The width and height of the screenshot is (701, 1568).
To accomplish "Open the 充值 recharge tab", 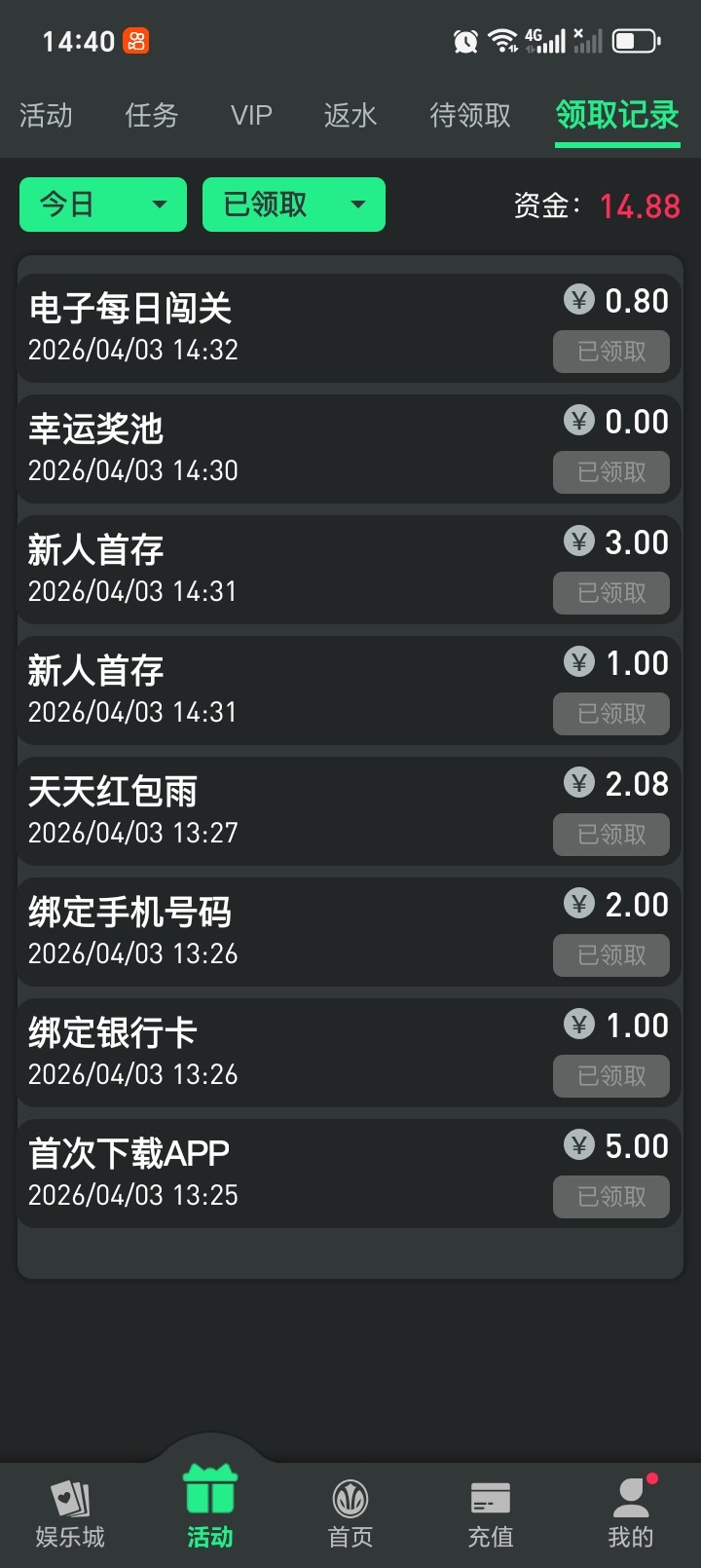I will (491, 1513).
